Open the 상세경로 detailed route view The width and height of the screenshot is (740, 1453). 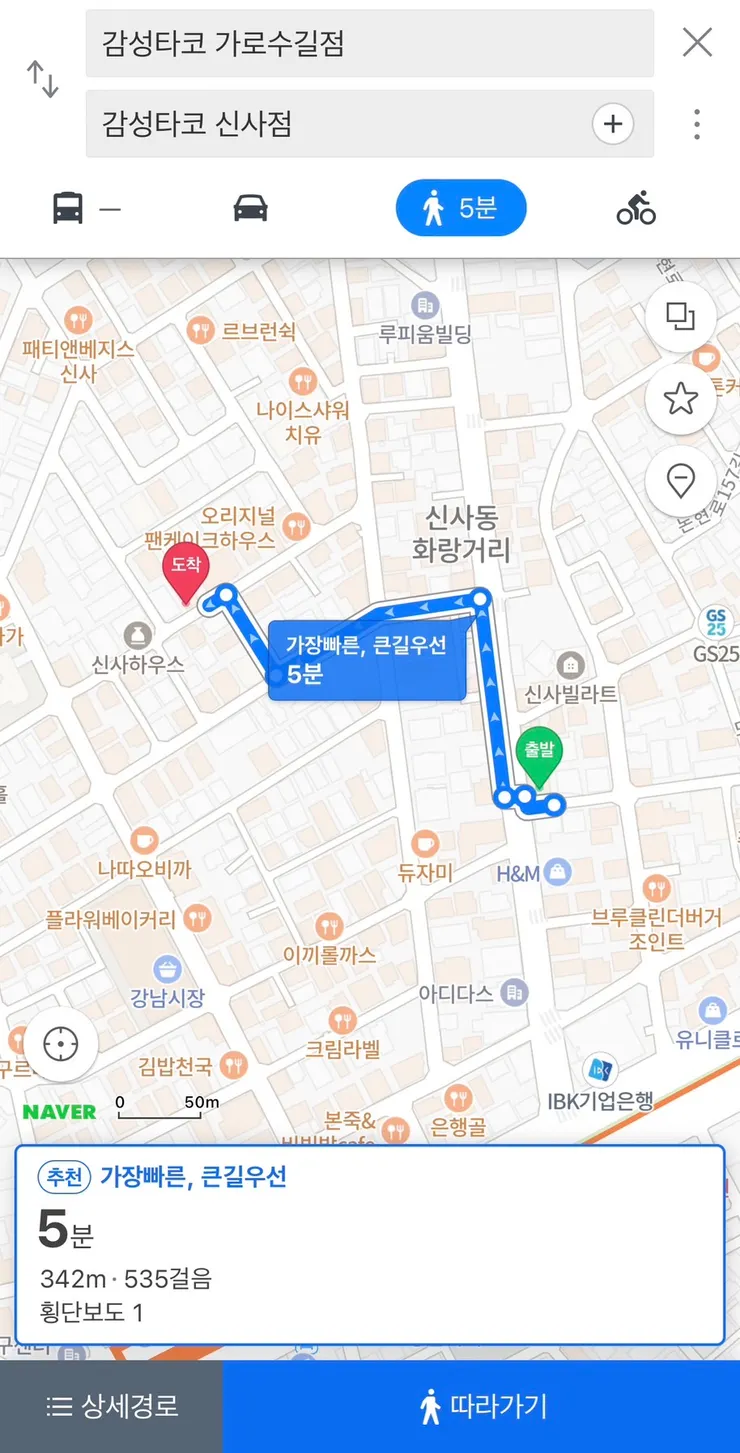point(110,1405)
